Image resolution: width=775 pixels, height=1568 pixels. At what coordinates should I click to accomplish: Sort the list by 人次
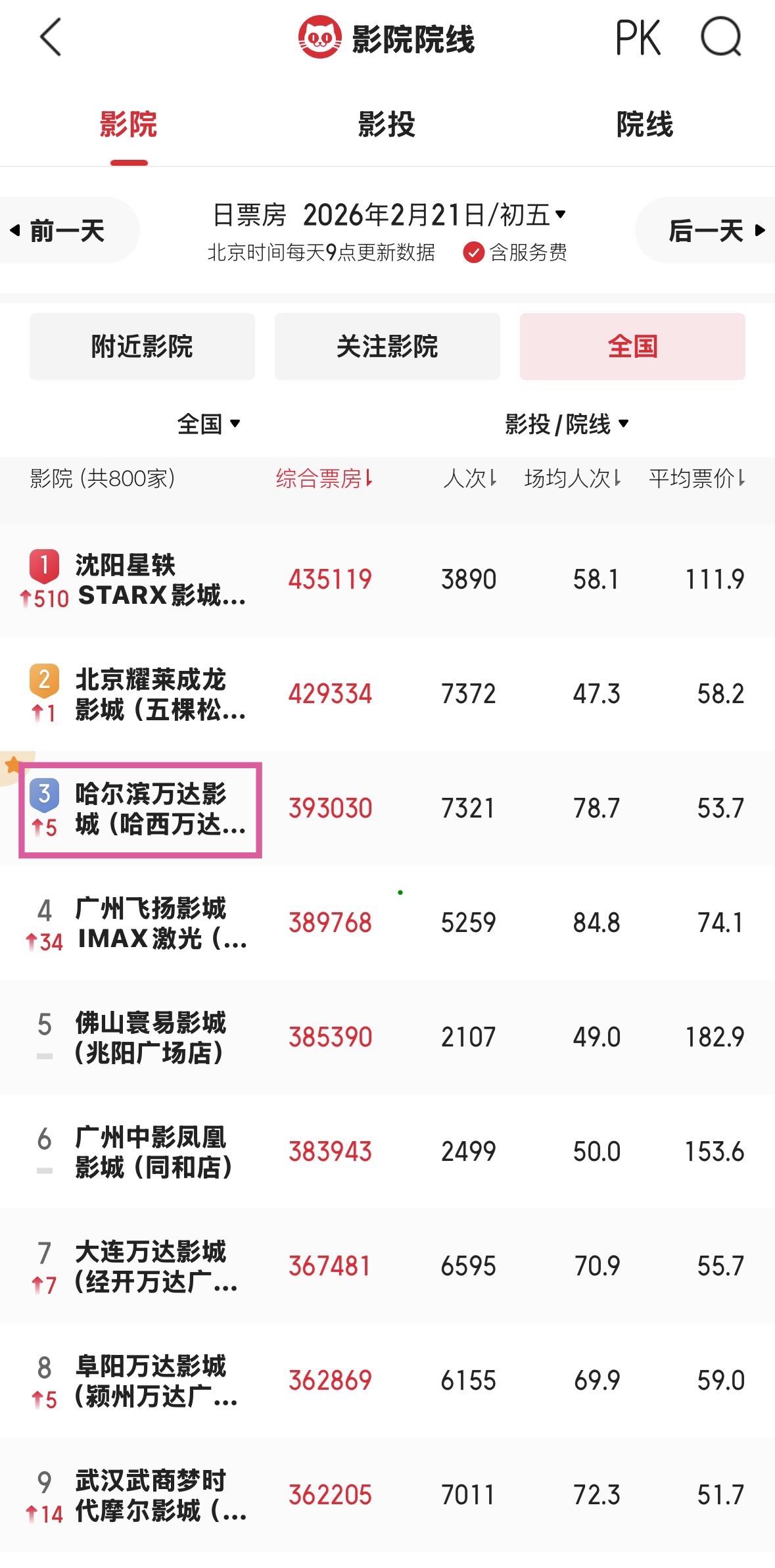point(469,479)
